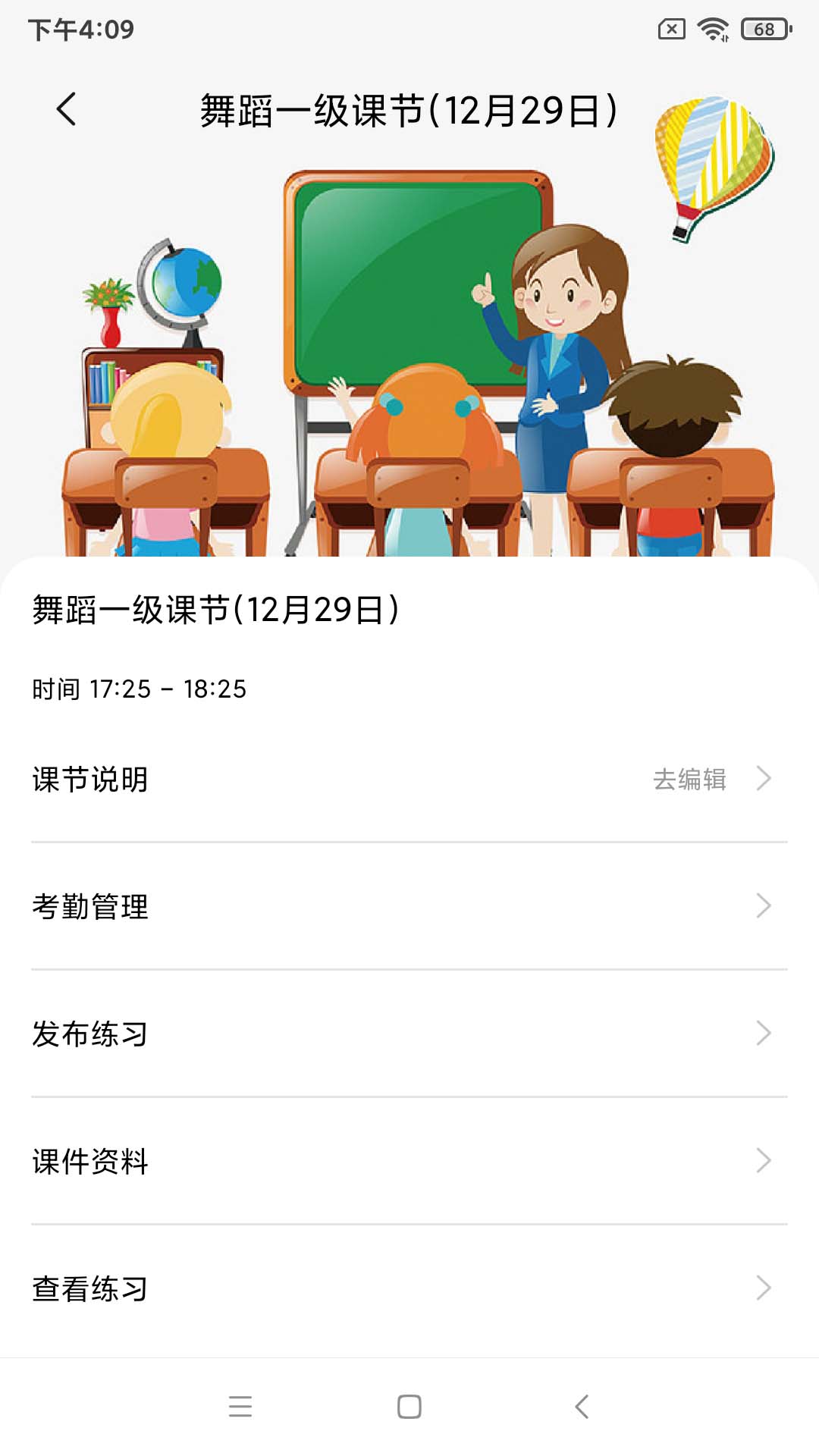The image size is (819, 1456).
Task: View 课件资料 courseware materials
Action: [409, 1161]
